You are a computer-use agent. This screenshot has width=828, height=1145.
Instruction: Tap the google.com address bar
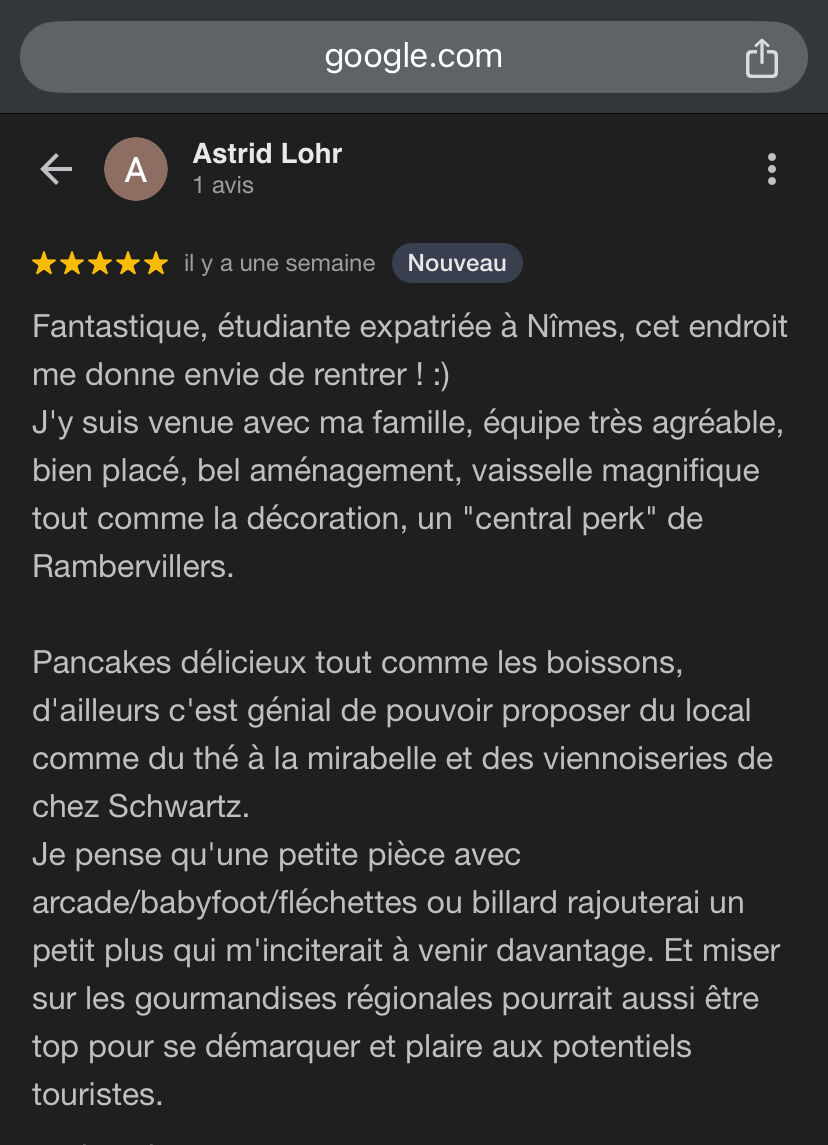click(414, 57)
